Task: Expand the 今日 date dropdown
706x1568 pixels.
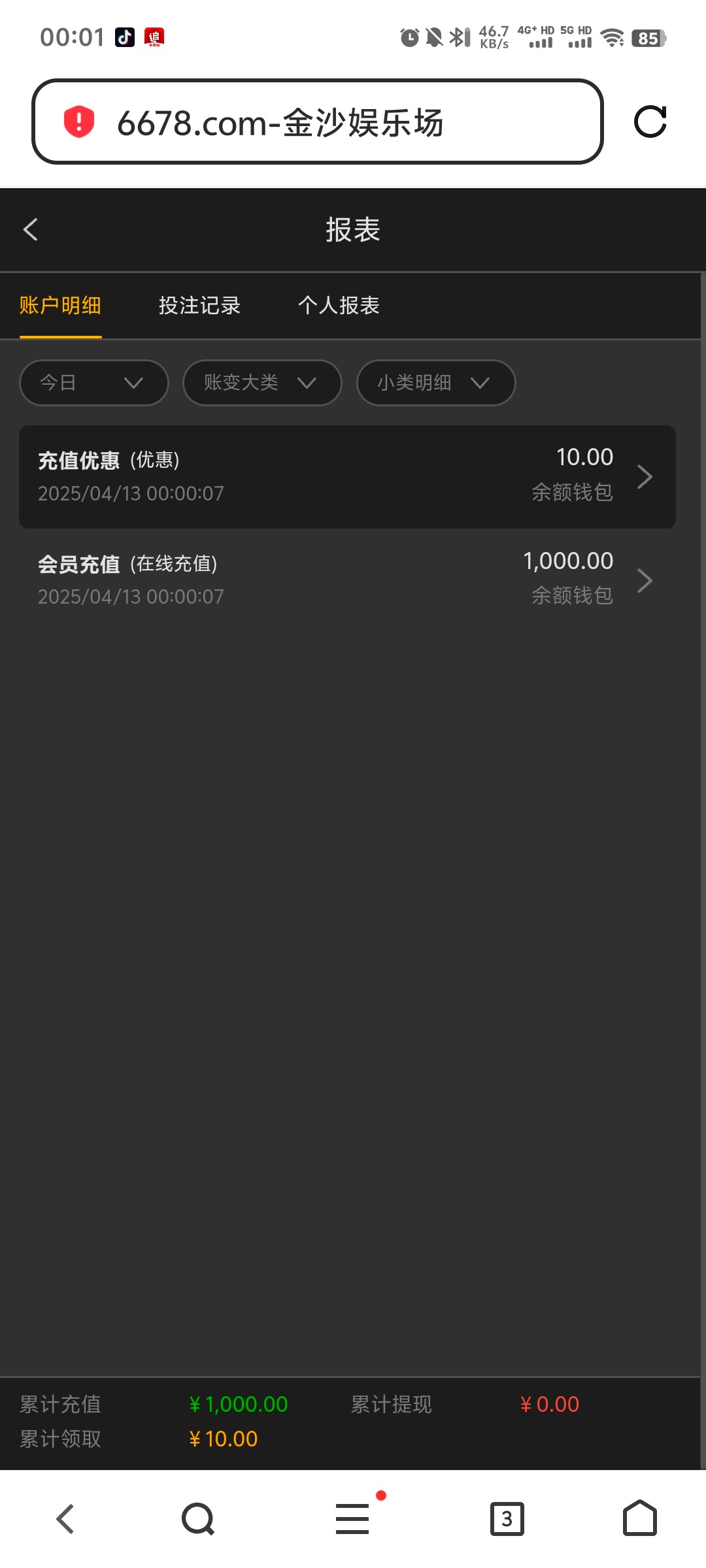Action: click(x=94, y=383)
